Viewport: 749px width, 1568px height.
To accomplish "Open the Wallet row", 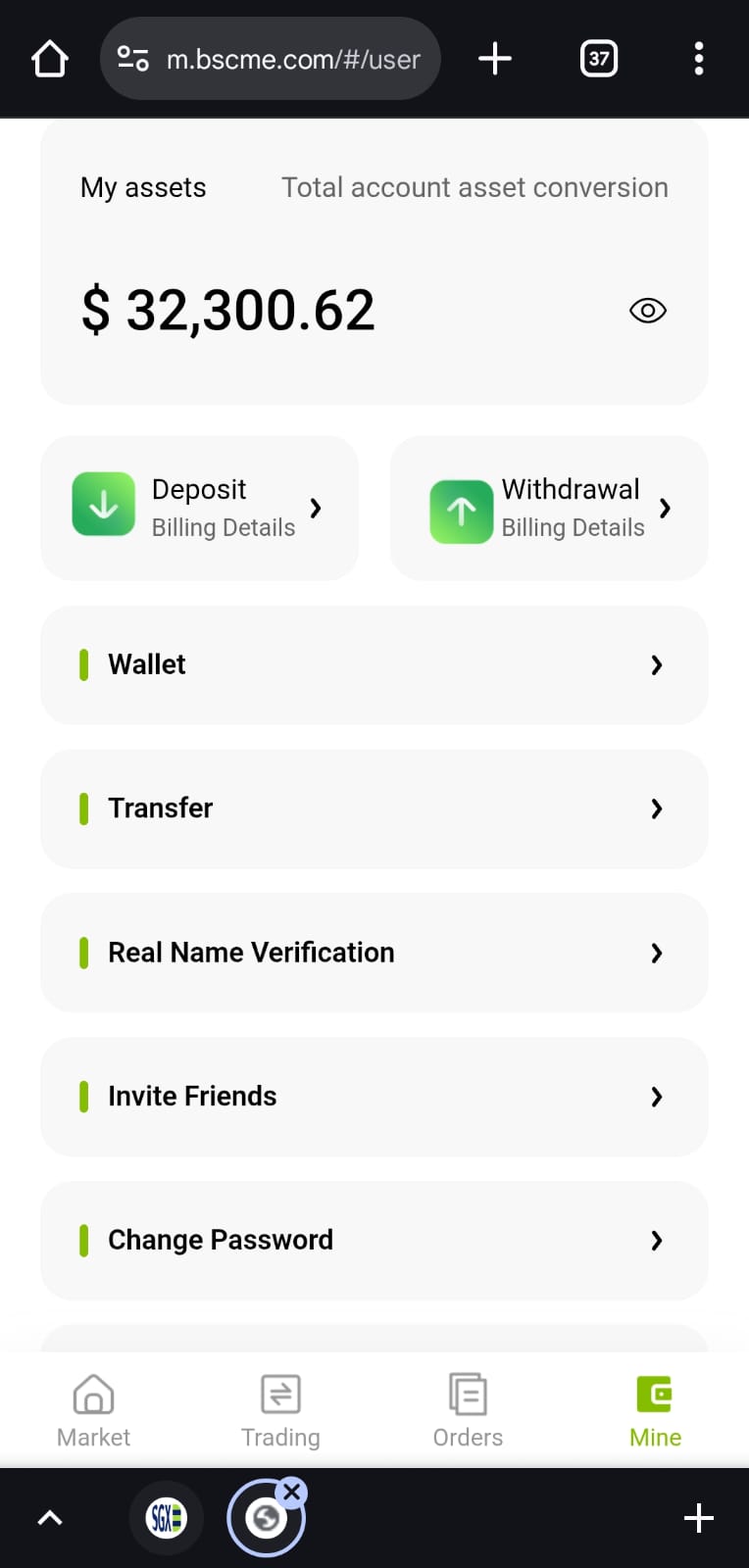I will tap(374, 664).
